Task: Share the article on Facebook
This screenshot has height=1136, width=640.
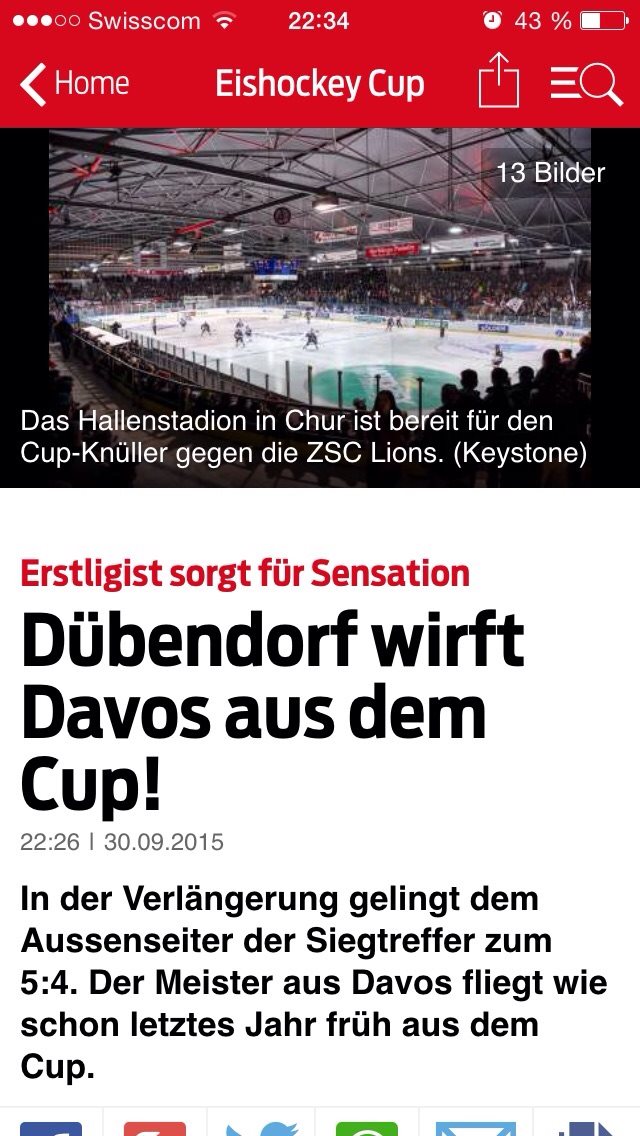Action: (x=51, y=1127)
